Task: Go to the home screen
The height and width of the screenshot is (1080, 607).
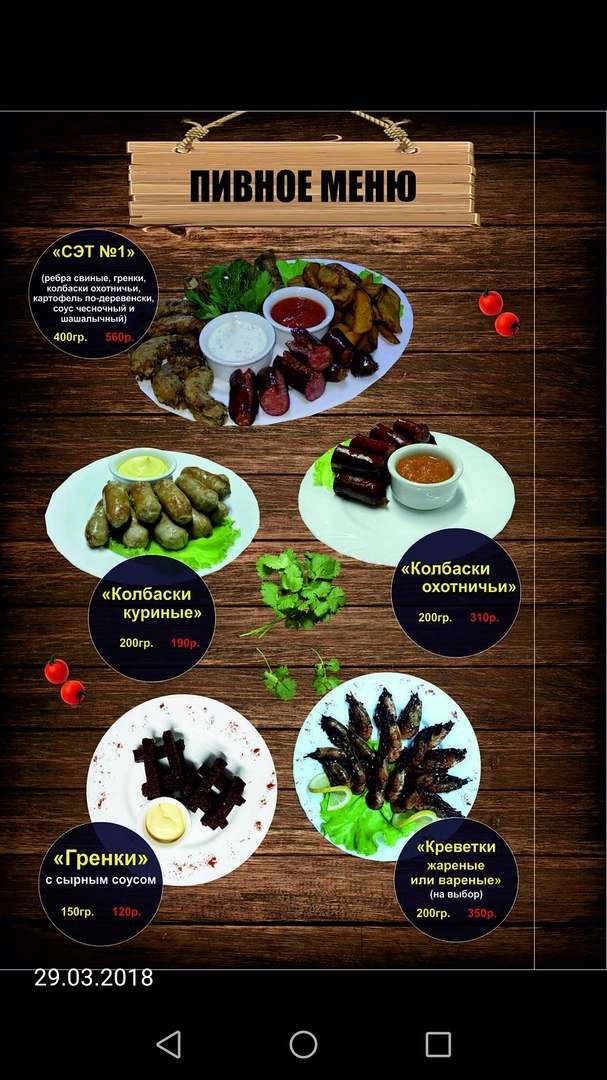Action: pyautogui.click(x=303, y=1045)
